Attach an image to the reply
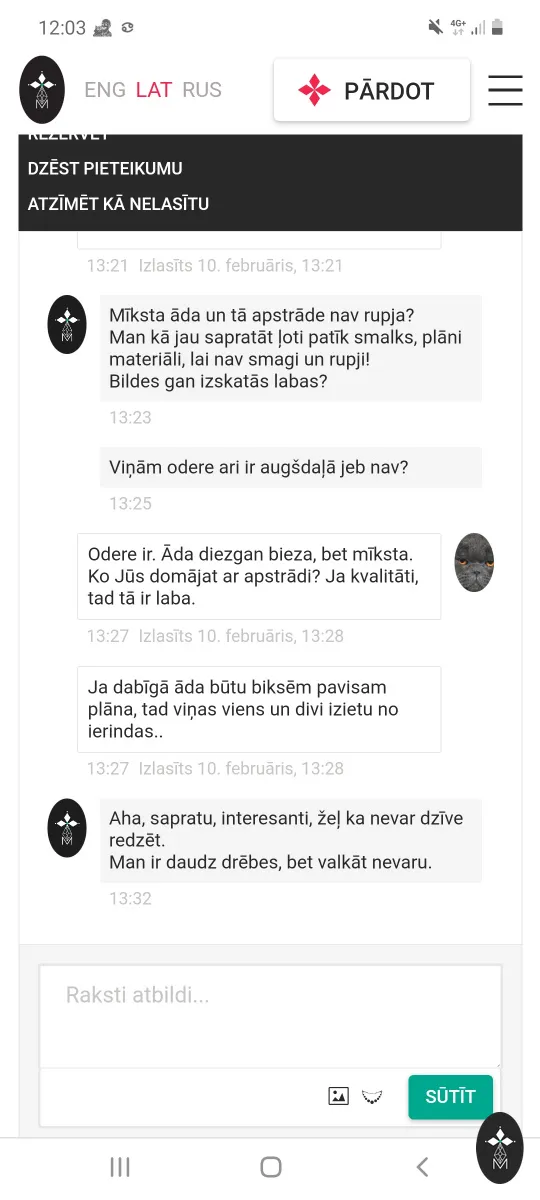Screen dimensions: 540x1200 point(338,1096)
